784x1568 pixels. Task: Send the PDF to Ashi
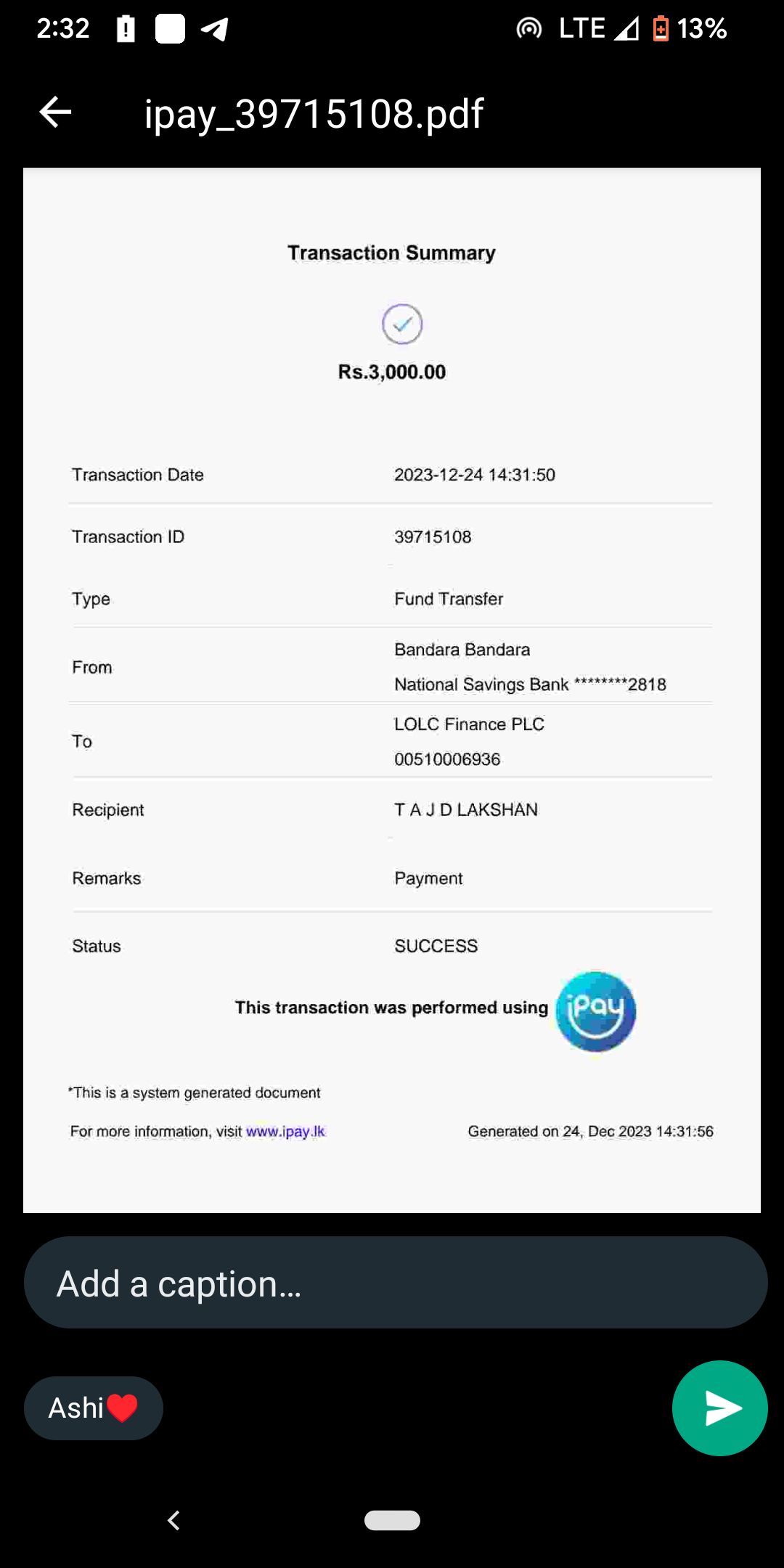click(x=719, y=1408)
